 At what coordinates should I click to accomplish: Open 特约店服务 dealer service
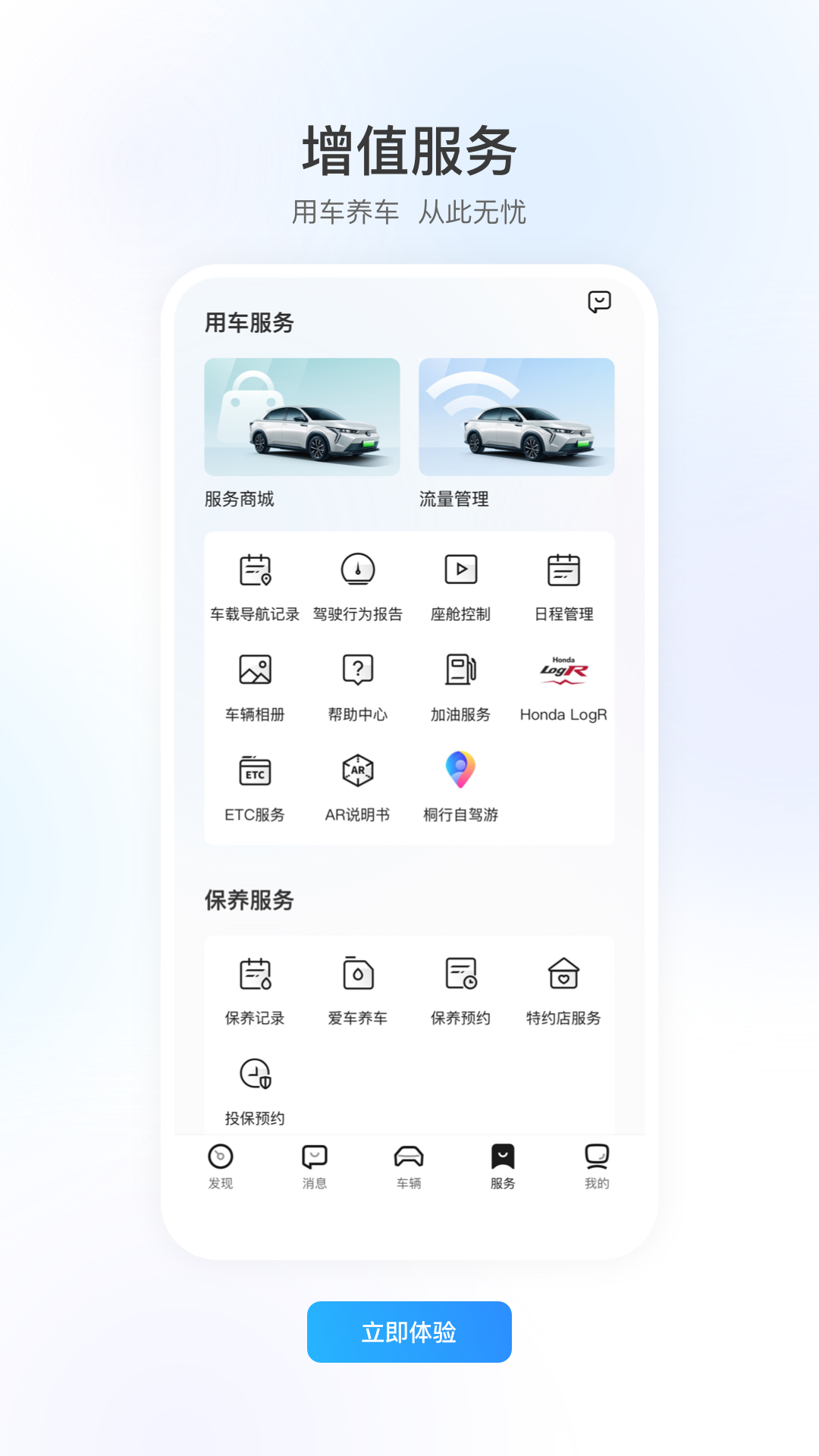tap(563, 990)
